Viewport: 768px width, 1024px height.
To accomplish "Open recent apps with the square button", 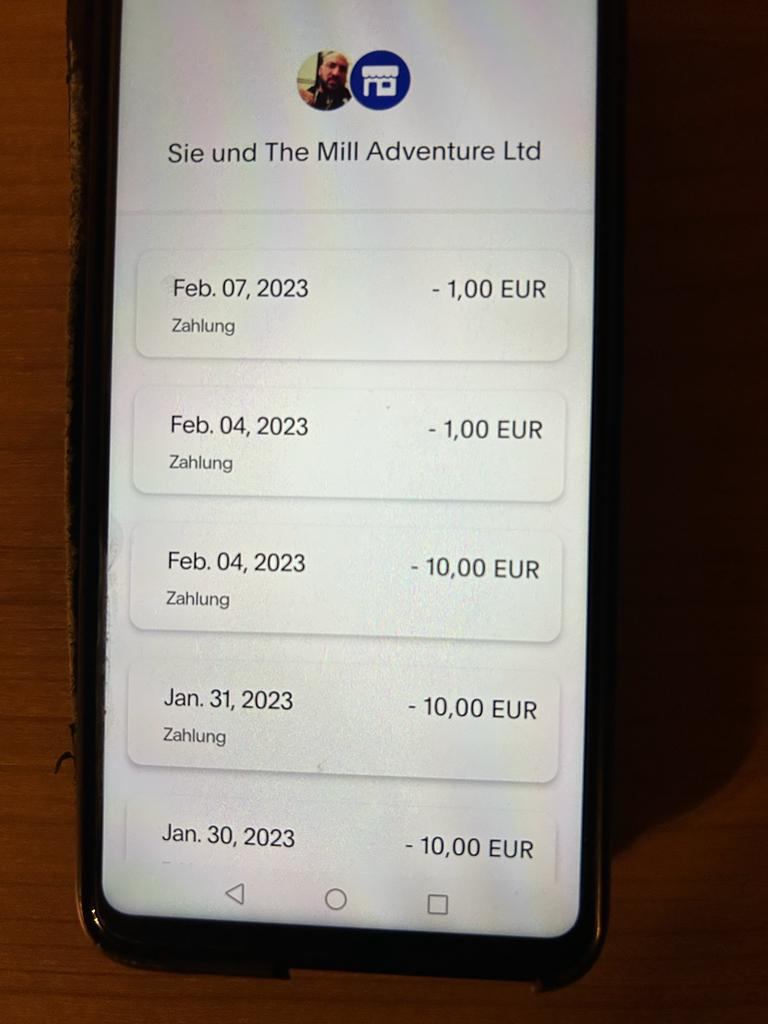I will 437,904.
